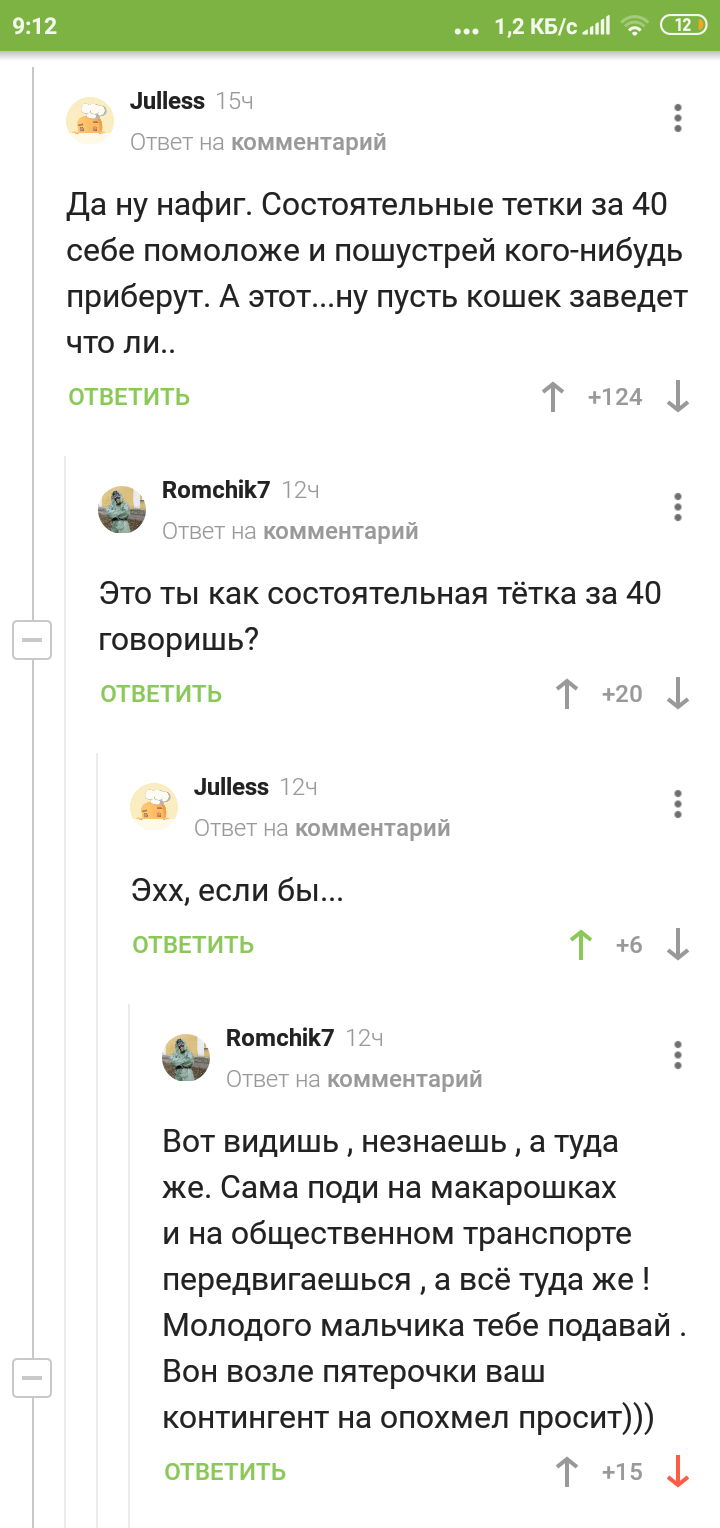Viewport: 720px width, 1528px height.
Task: Open overflow menu on Romchik7's +15 comment
Action: [678, 1055]
